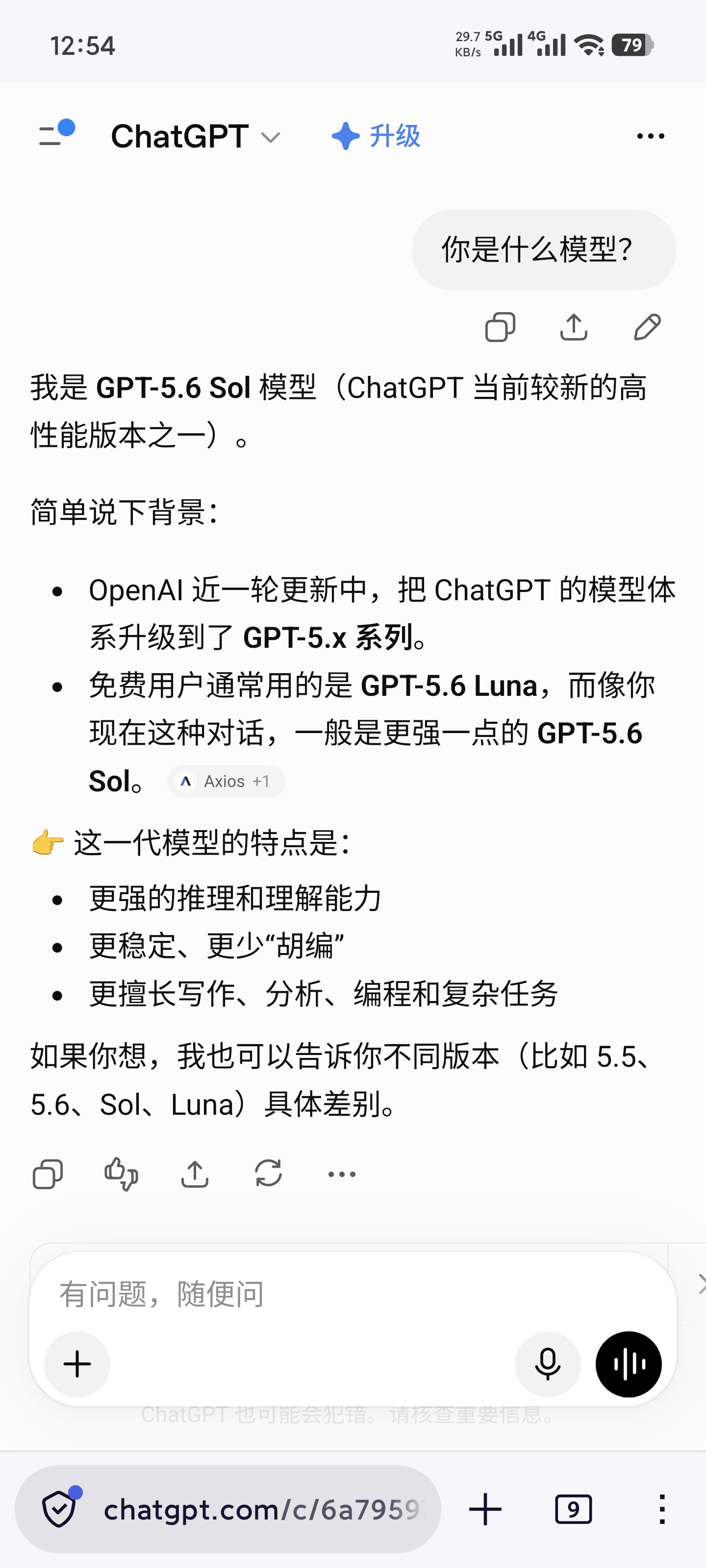Screen dimensions: 706x1568
Task: Add an attachment with the plus button
Action: click(x=77, y=1364)
